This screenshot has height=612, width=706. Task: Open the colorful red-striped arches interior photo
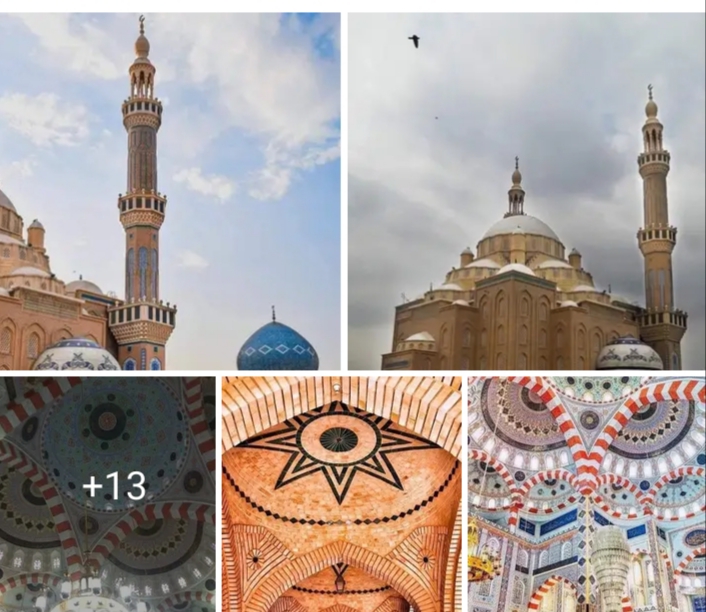pos(586,493)
